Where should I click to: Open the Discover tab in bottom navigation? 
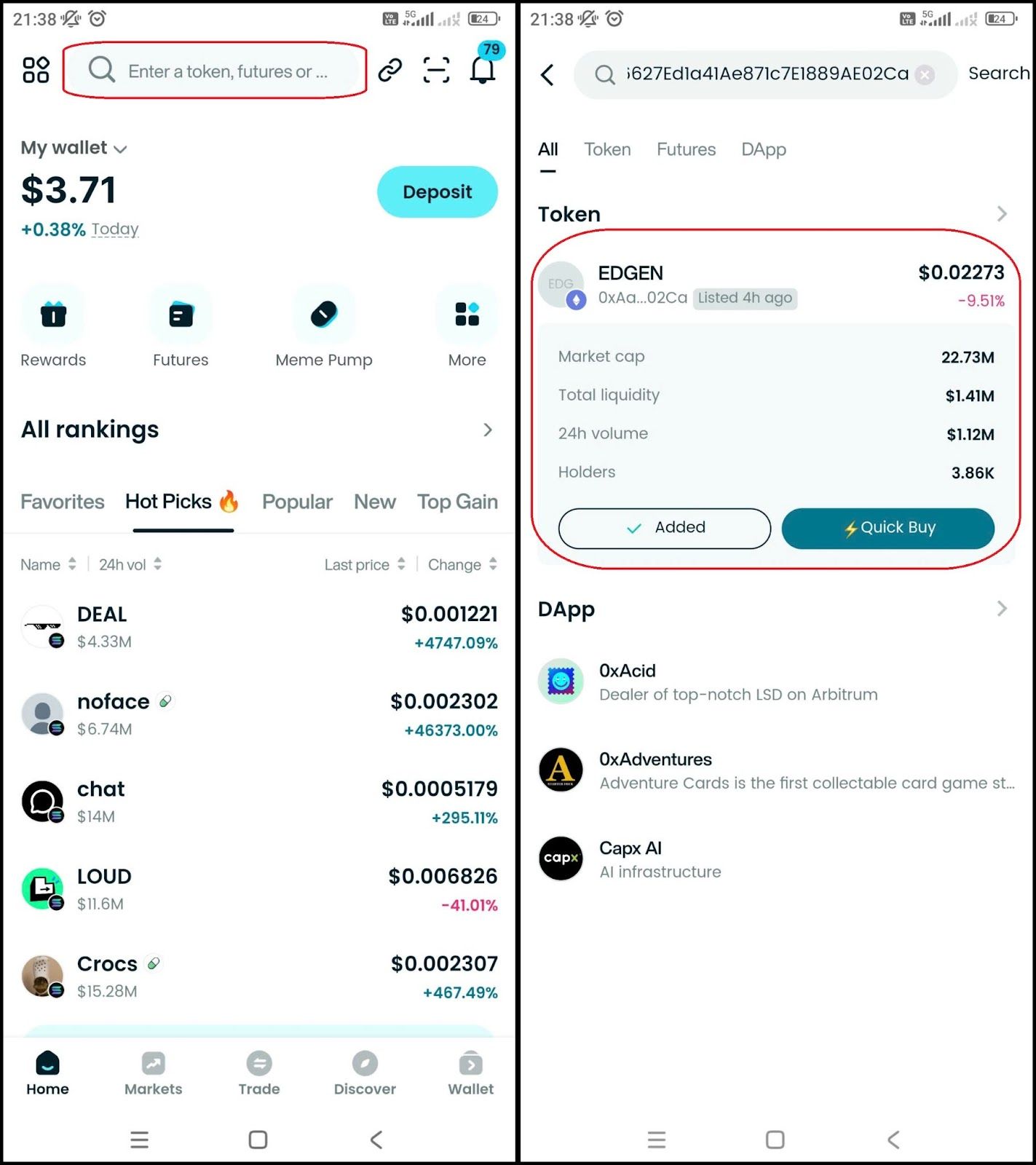point(365,1073)
